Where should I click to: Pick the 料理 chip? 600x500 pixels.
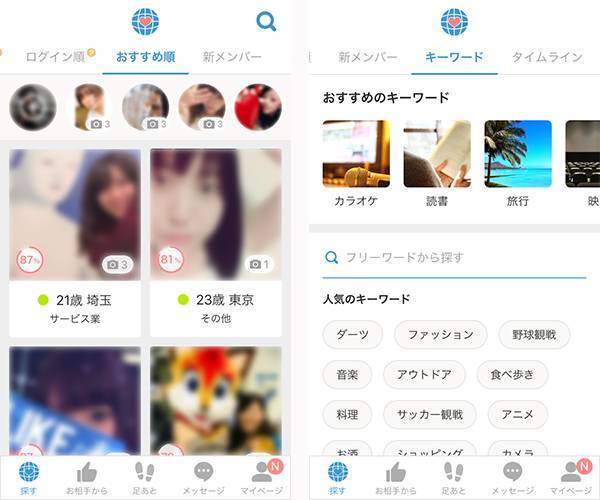347,414
